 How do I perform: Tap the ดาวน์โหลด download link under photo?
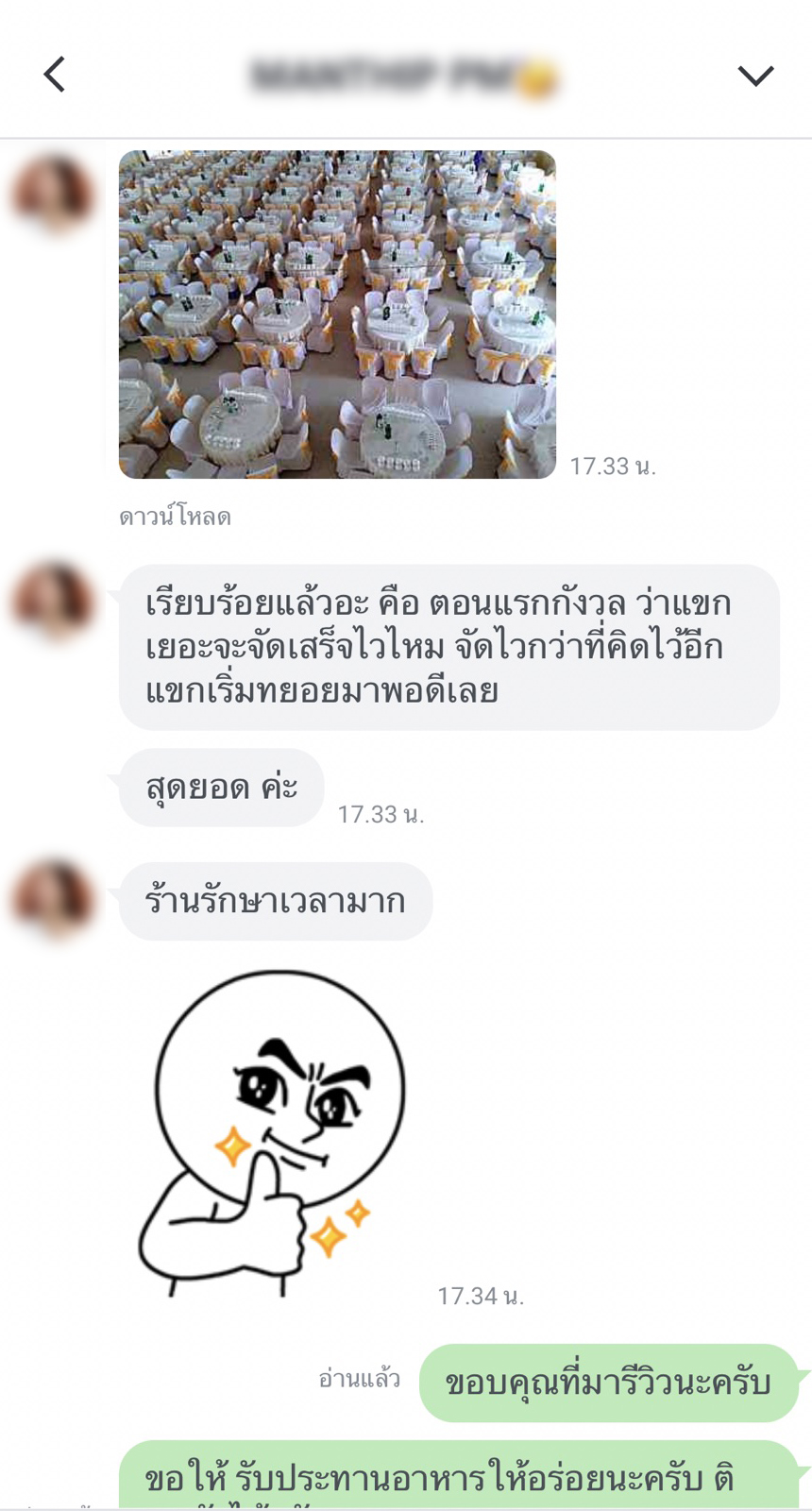pos(175,517)
